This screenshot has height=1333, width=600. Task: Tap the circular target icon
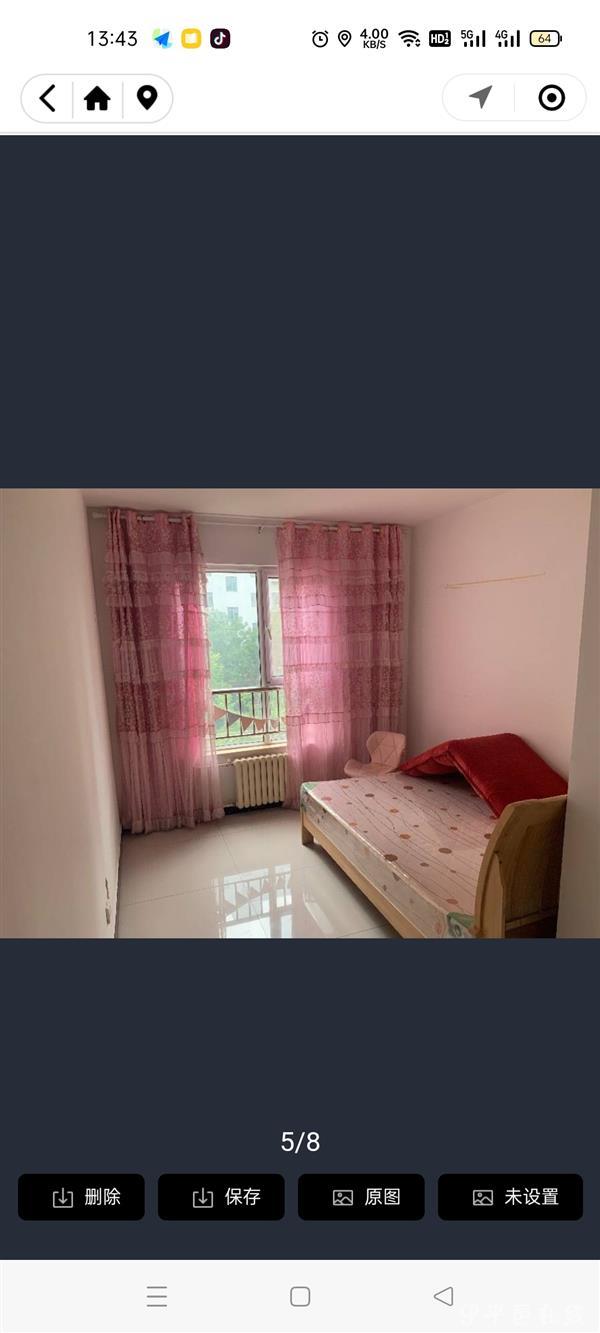click(551, 97)
